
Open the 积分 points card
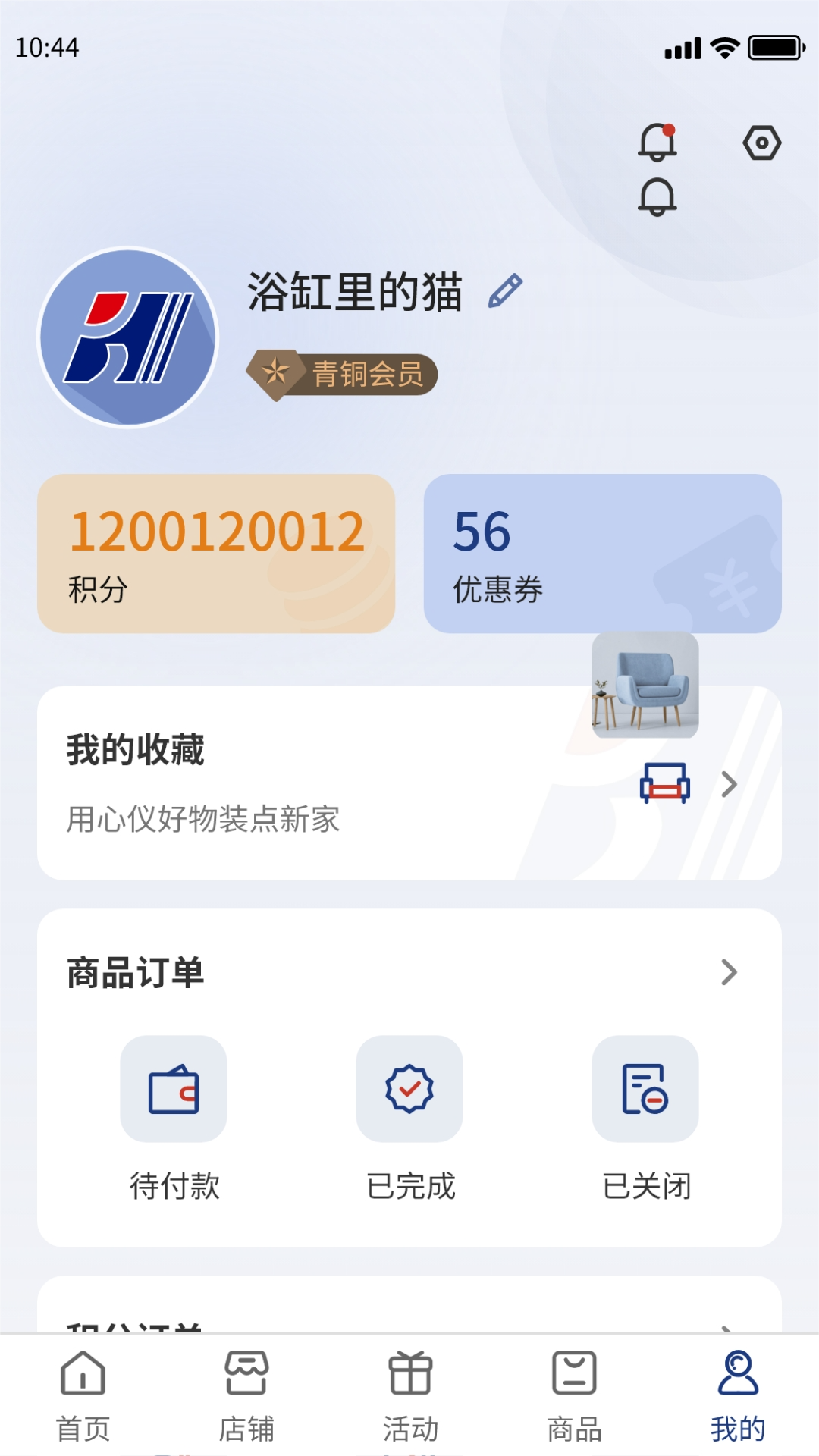tap(216, 554)
